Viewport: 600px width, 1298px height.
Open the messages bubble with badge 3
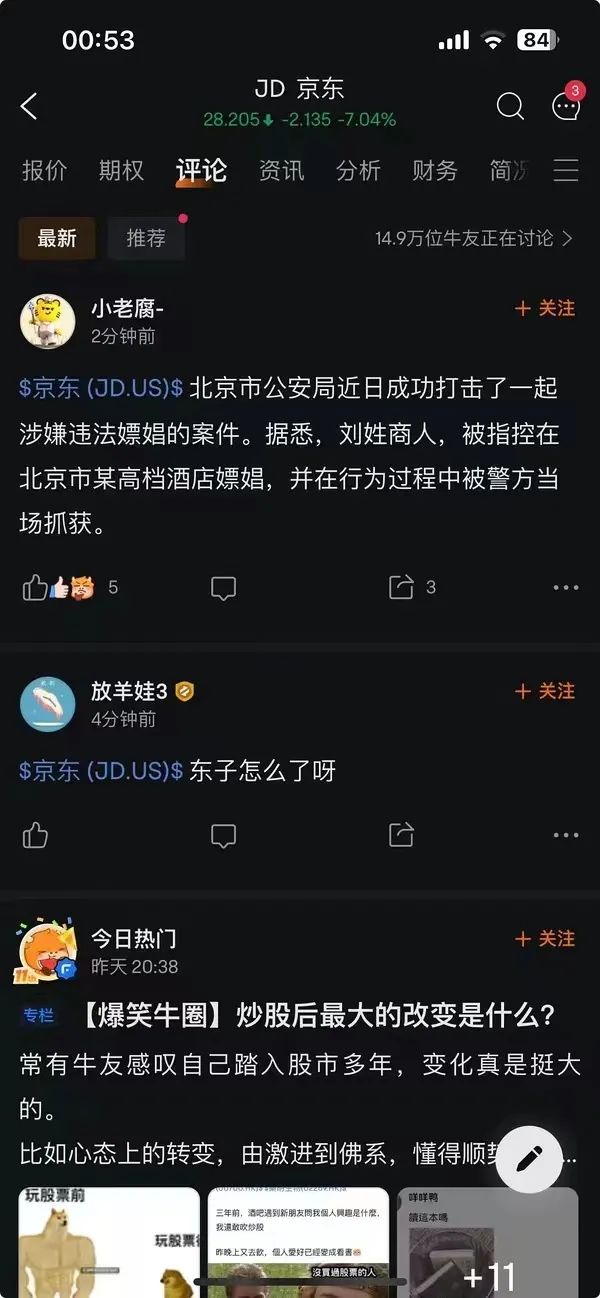567,105
